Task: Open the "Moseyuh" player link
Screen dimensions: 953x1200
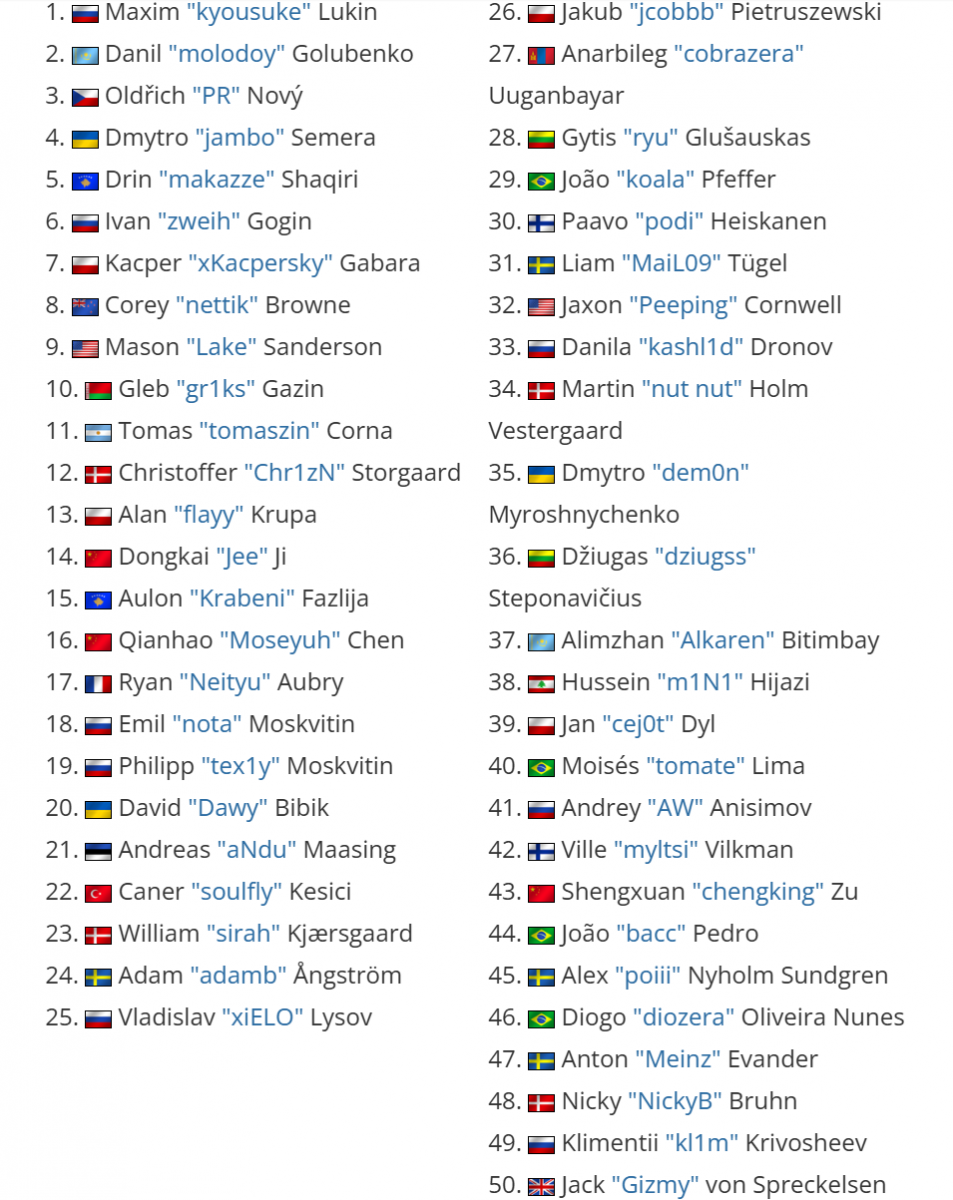Action: pyautogui.click(x=280, y=641)
